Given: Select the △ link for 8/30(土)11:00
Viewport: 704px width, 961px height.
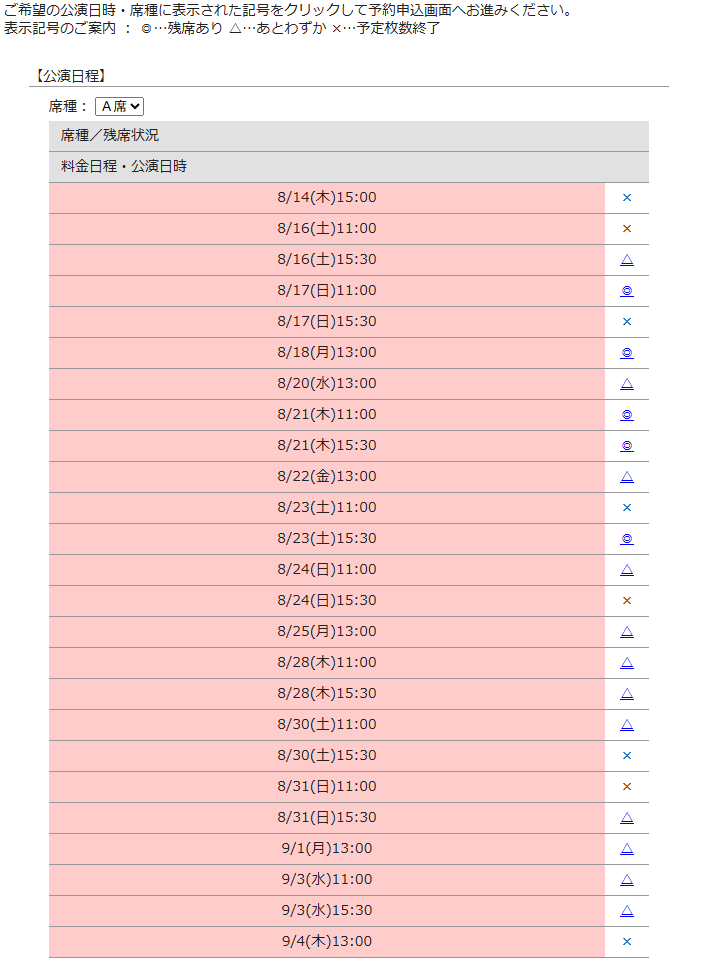Looking at the screenshot, I should tap(627, 725).
